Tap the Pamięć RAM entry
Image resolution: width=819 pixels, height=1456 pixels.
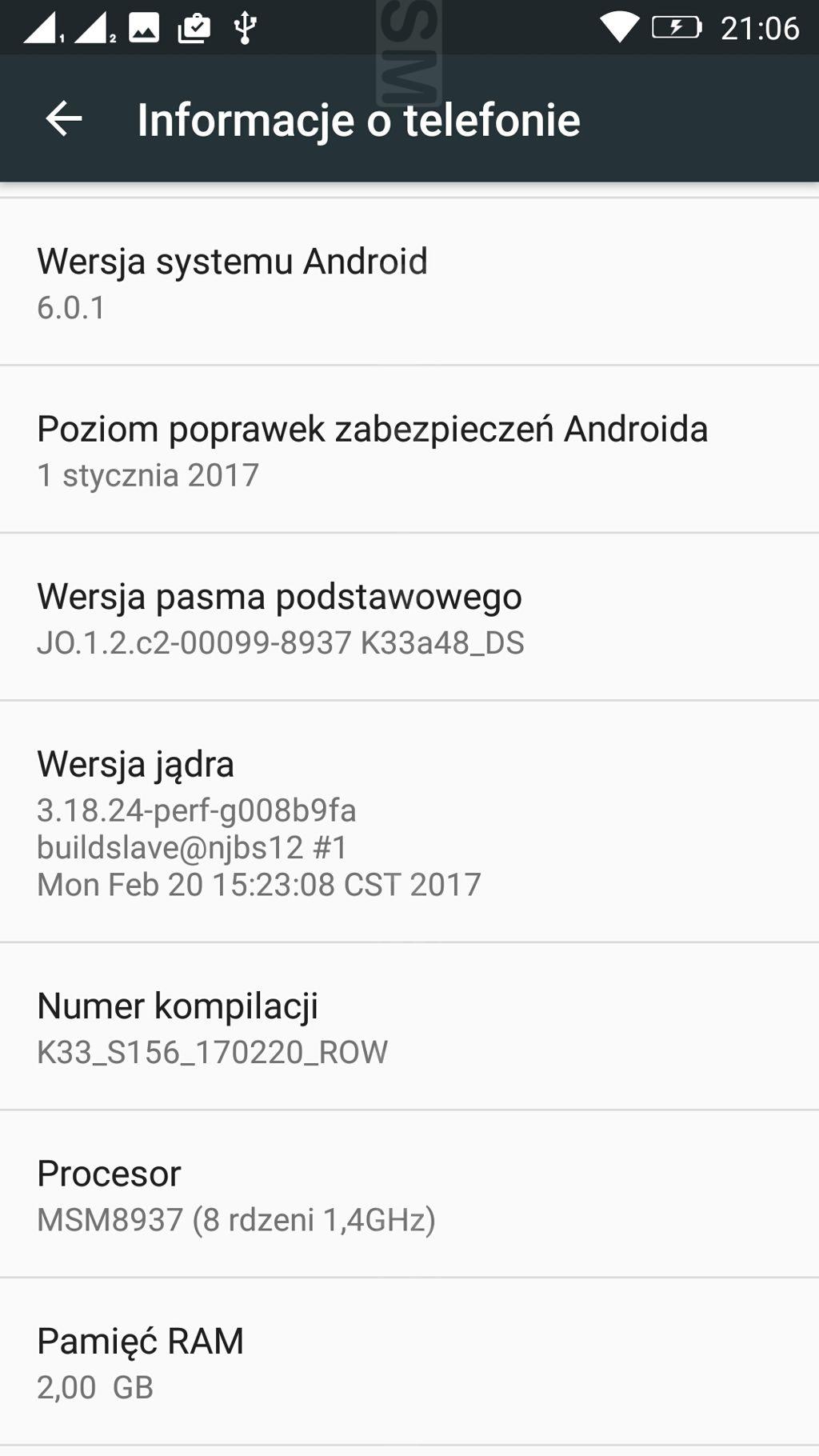pos(409,1362)
